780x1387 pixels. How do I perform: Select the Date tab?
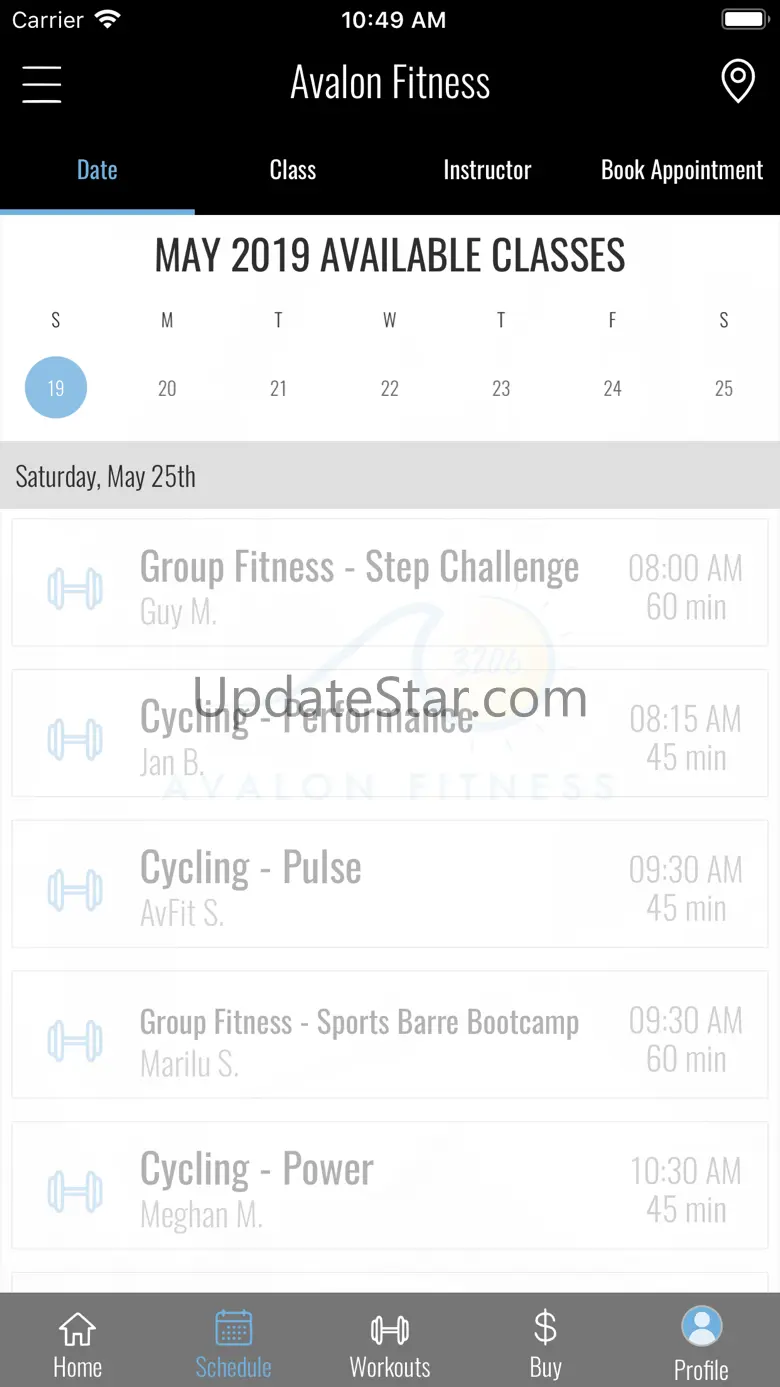97,170
